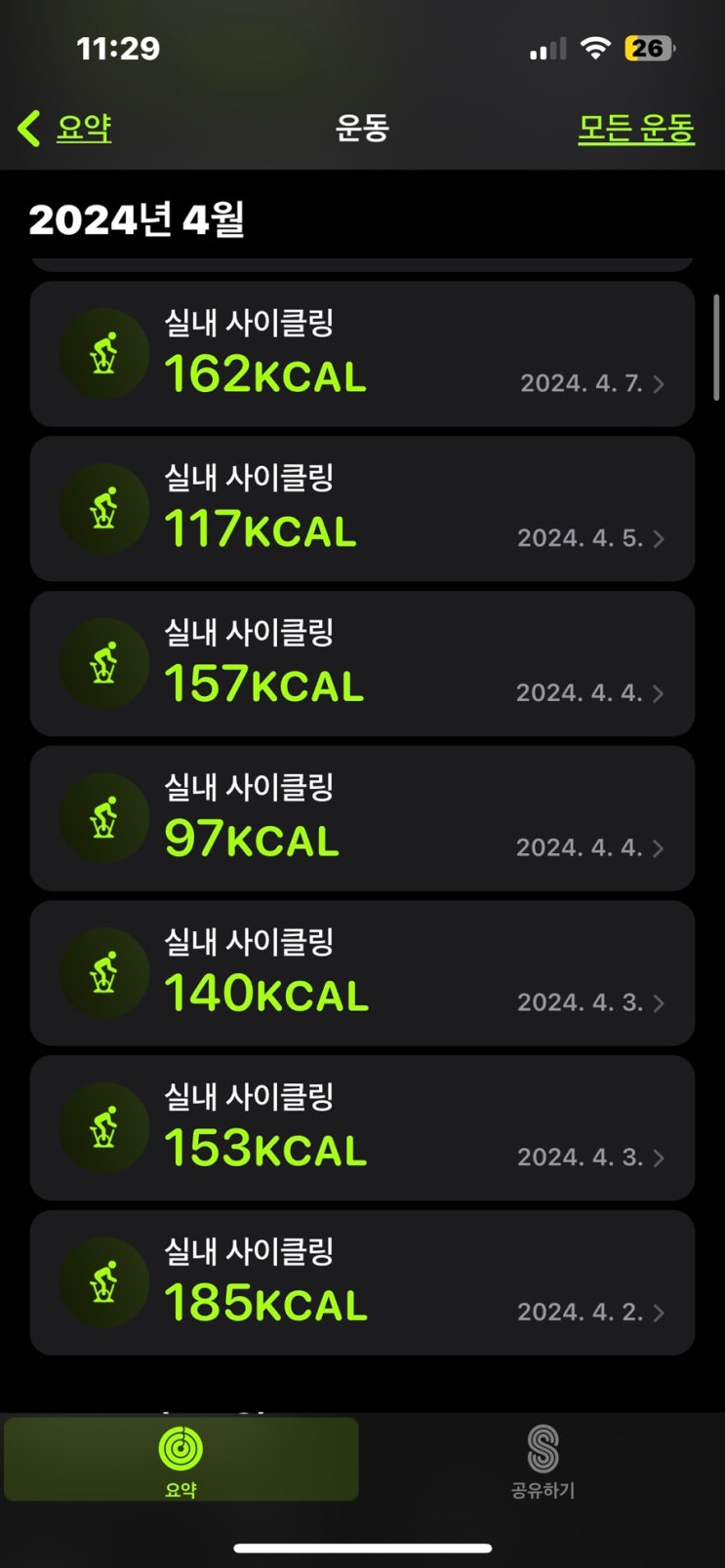Switch to the 요약 tab

[181, 1460]
